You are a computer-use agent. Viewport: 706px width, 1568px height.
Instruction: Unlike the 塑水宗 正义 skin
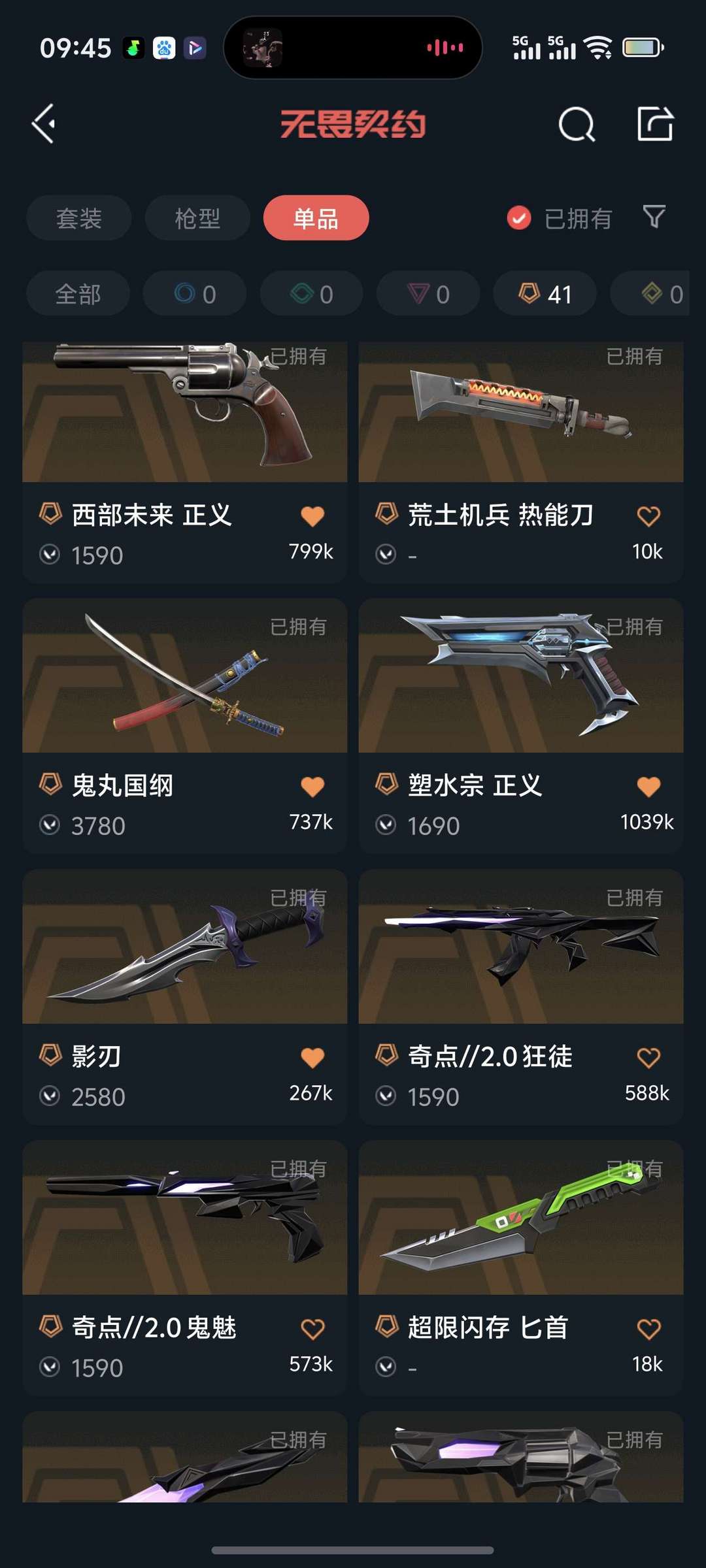tap(648, 787)
